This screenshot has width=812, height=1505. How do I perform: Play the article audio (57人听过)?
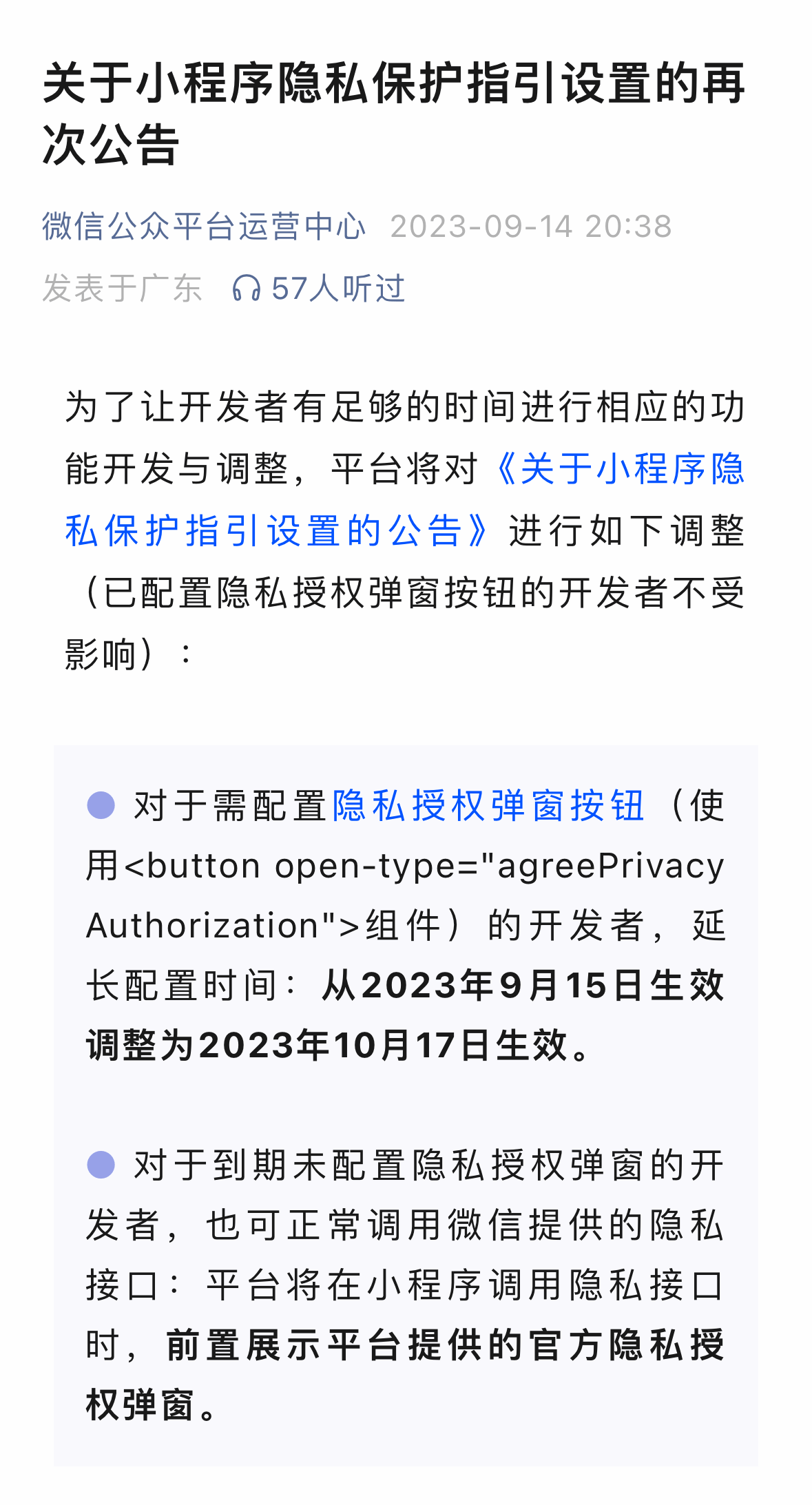(319, 288)
